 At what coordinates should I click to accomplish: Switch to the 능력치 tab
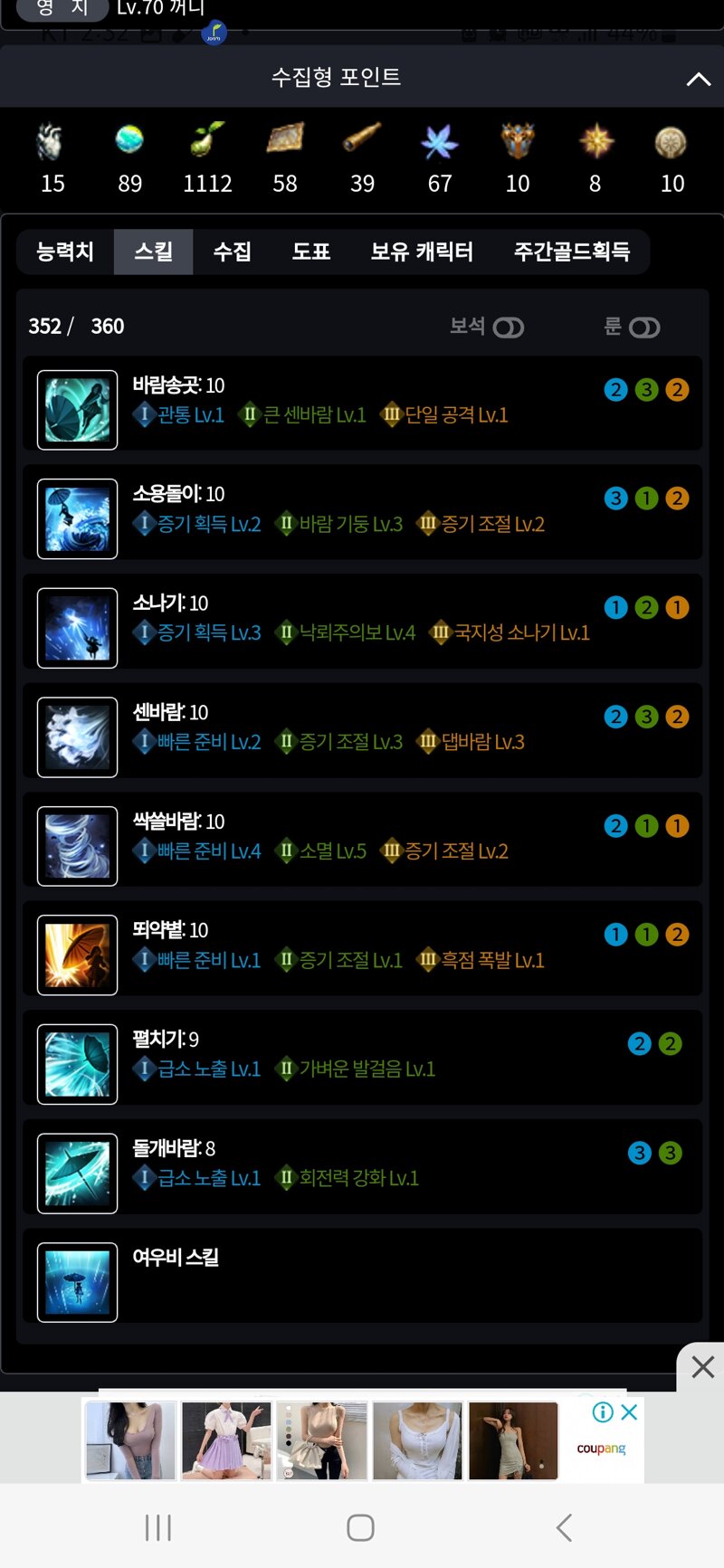65,252
